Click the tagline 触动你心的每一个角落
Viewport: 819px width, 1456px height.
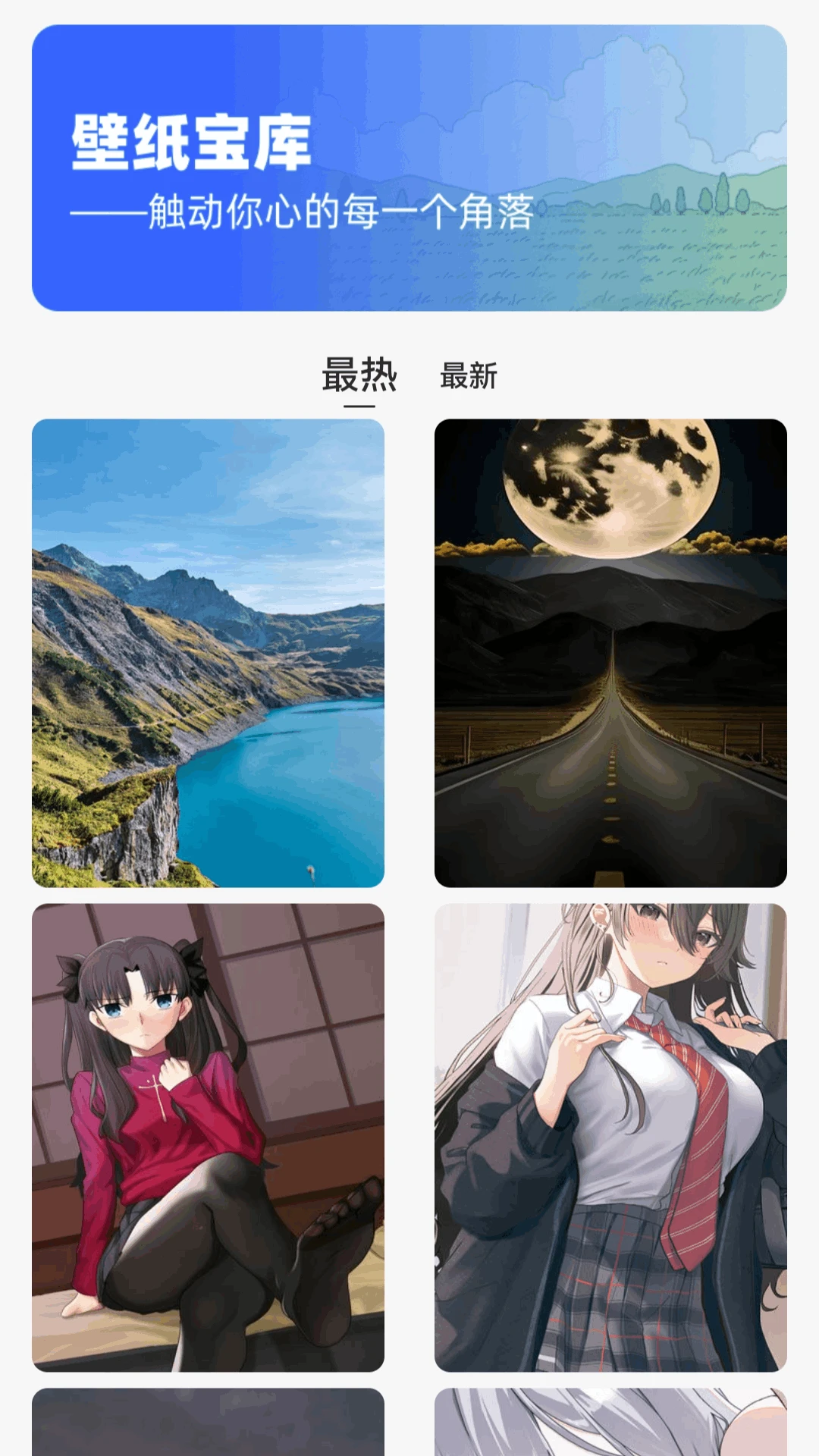(303, 213)
